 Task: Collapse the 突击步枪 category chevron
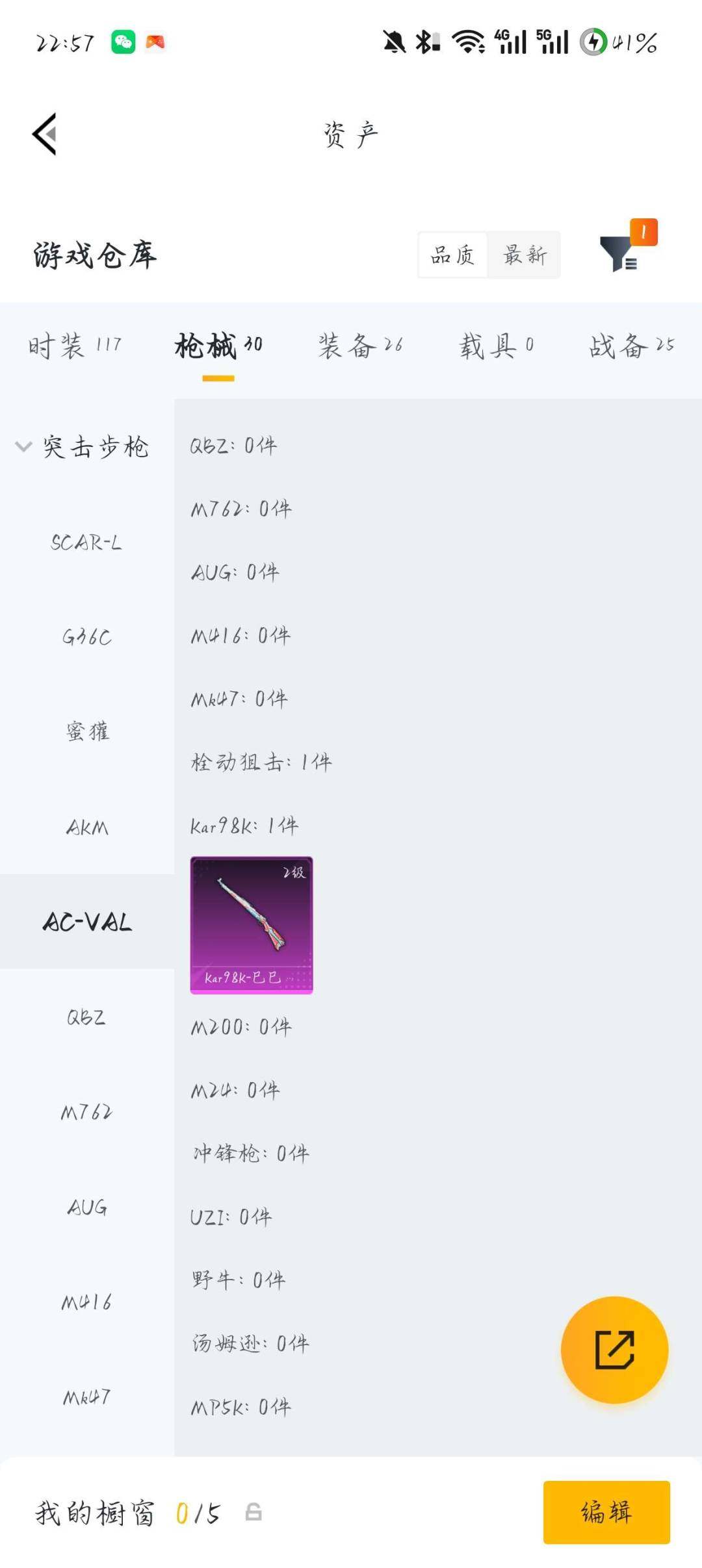coord(24,446)
